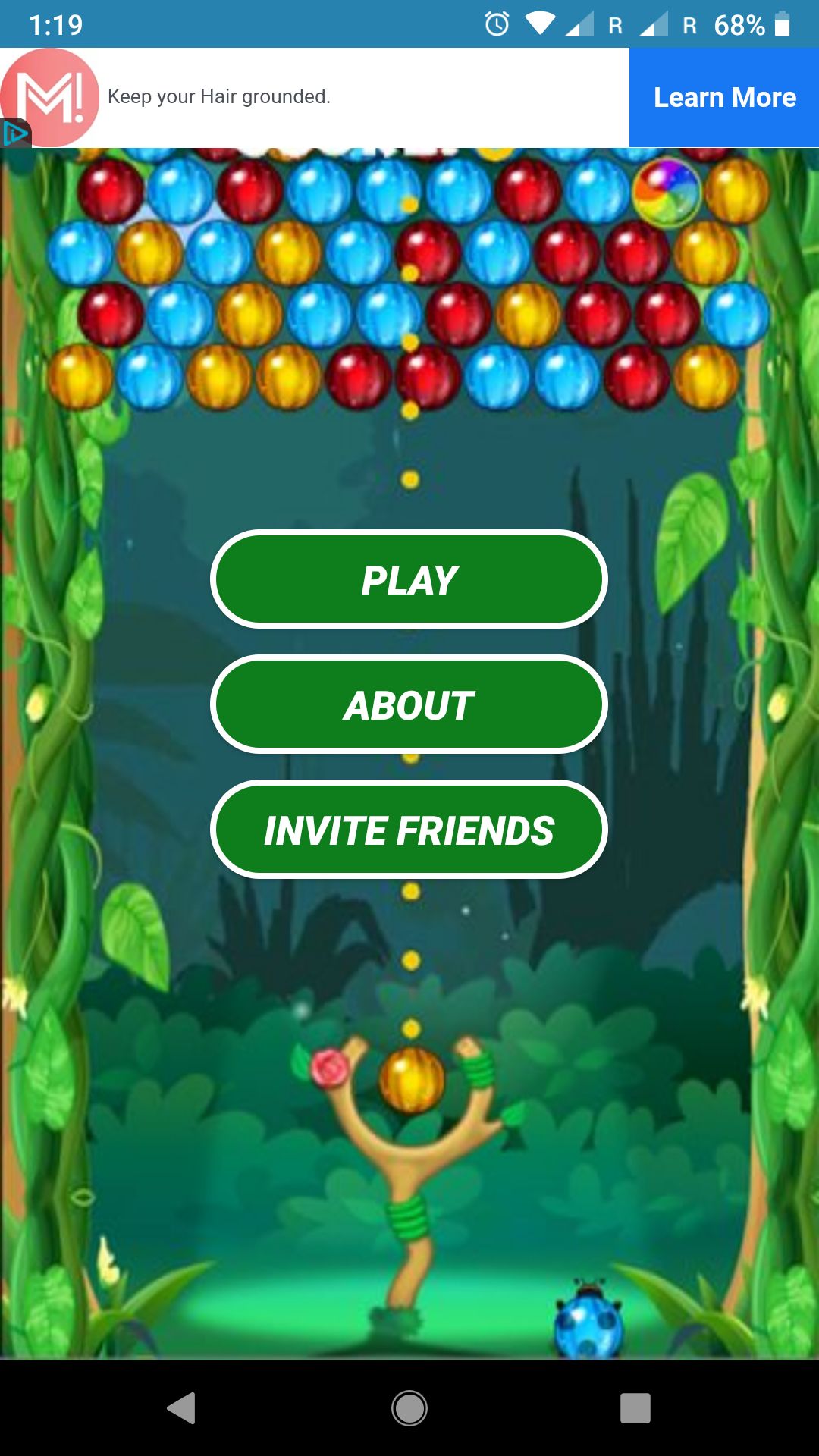Image resolution: width=819 pixels, height=1456 pixels.
Task: Open the ABOUT page
Action: coord(409,704)
